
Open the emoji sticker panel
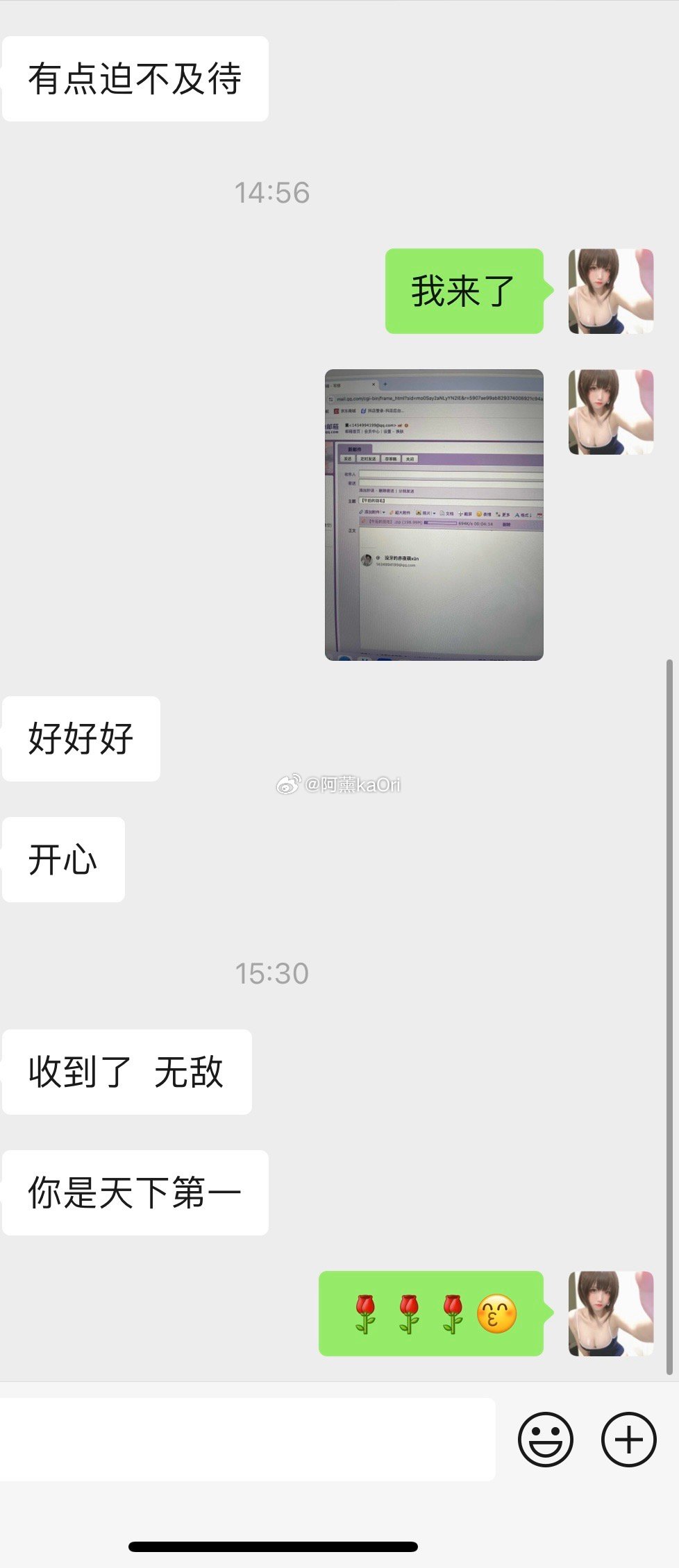pos(545,1440)
